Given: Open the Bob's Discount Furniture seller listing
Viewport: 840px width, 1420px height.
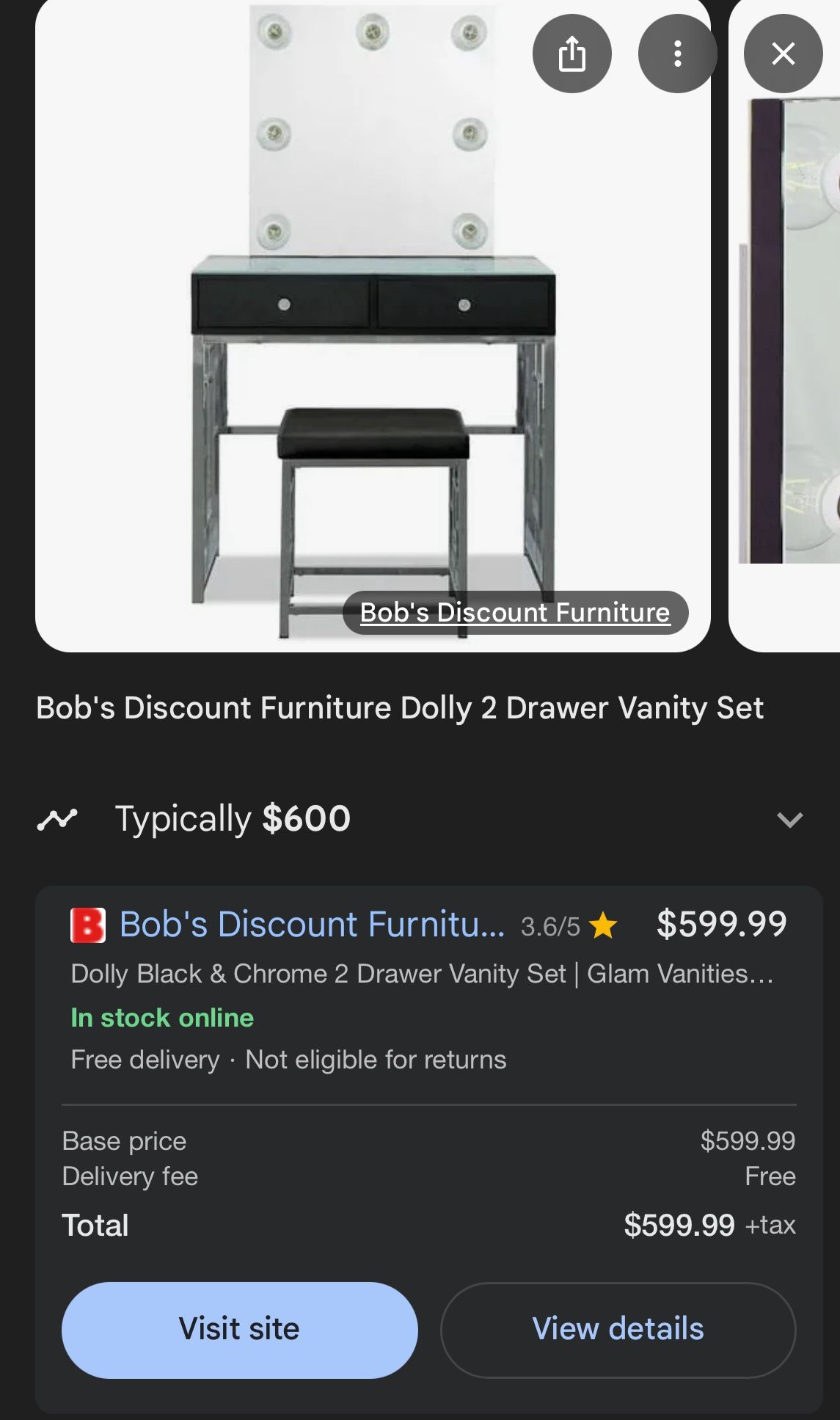Looking at the screenshot, I should coord(312,924).
